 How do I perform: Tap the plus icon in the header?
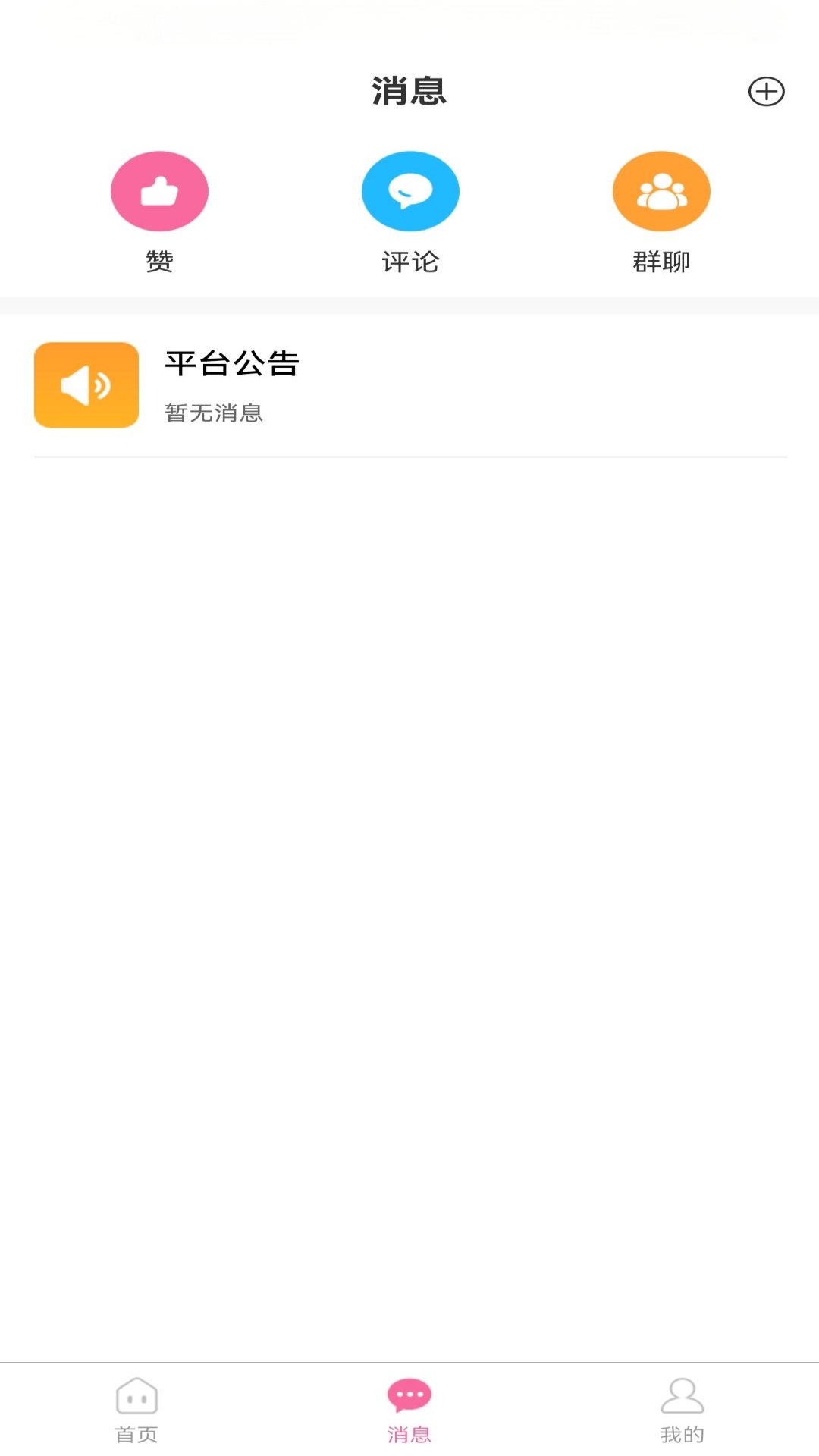click(x=766, y=92)
